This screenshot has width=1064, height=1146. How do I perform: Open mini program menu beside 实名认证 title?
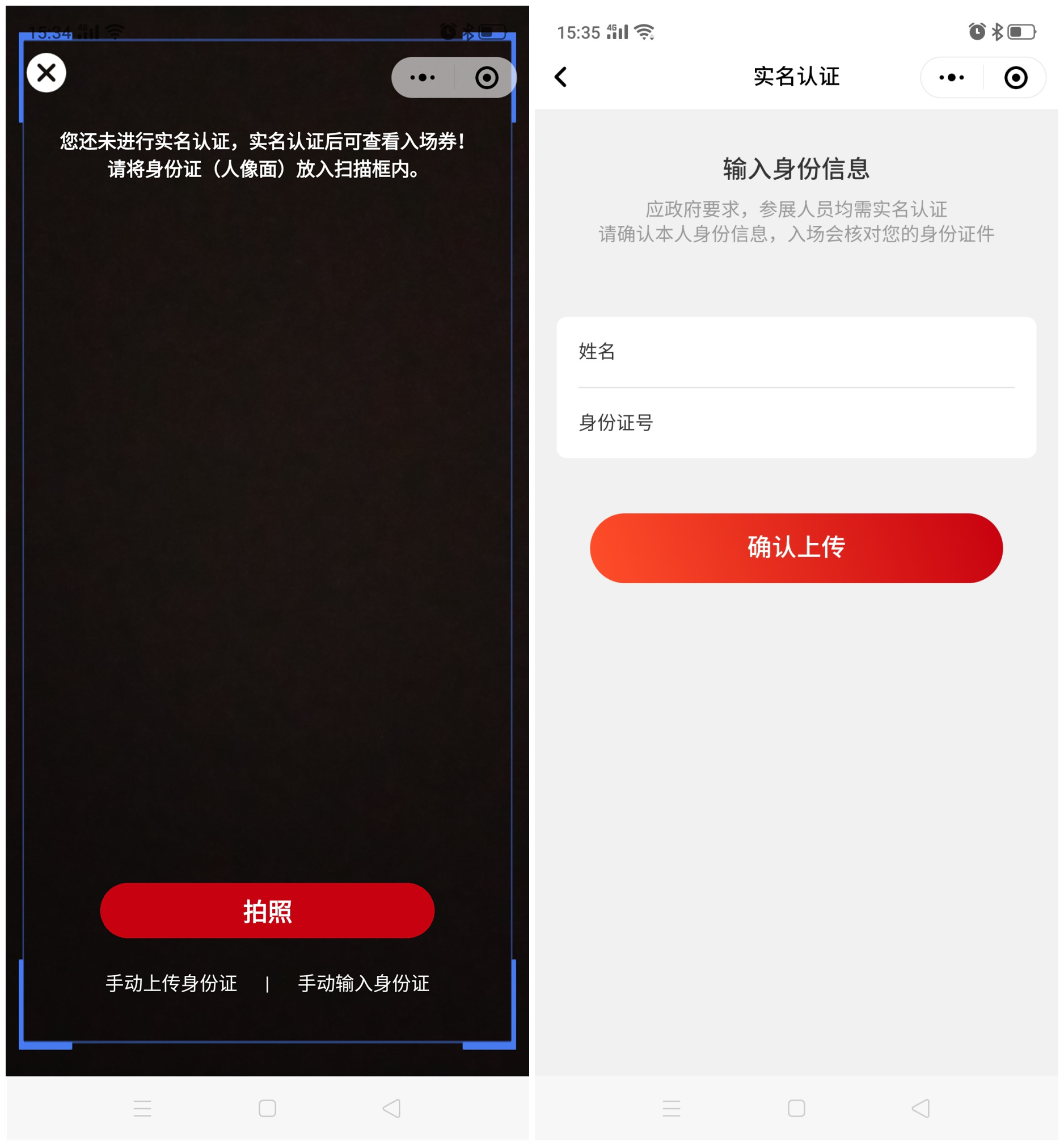click(951, 78)
